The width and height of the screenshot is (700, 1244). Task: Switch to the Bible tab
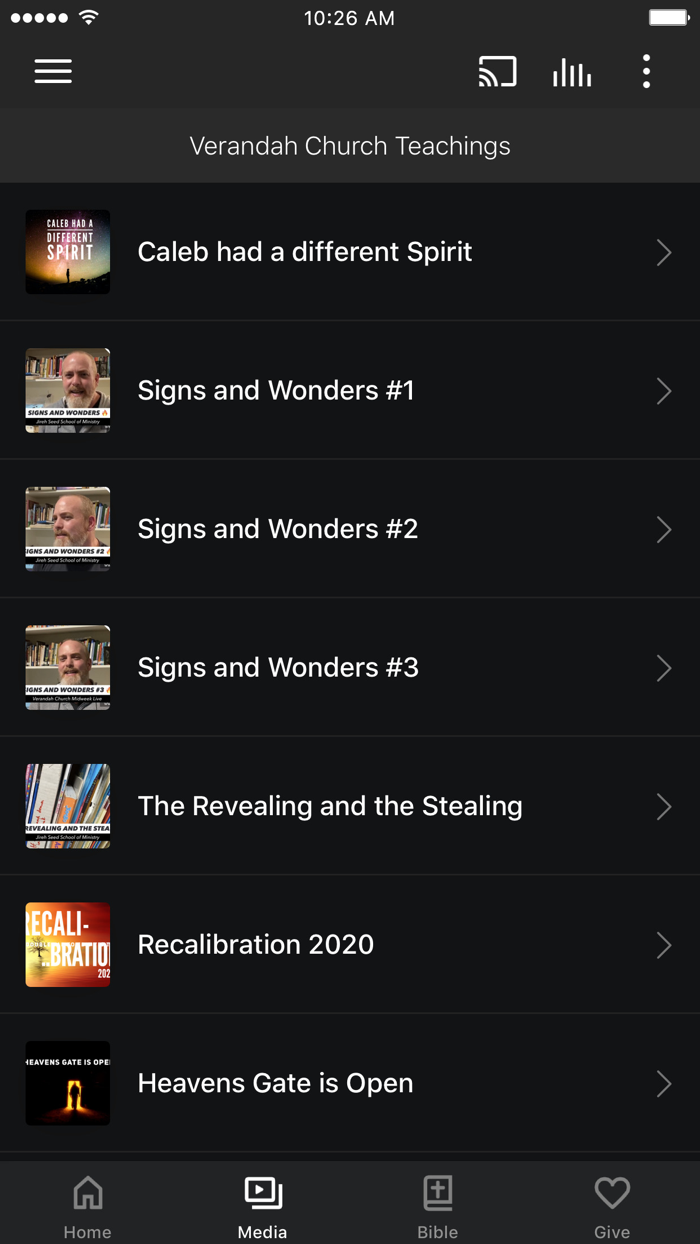(x=438, y=1206)
